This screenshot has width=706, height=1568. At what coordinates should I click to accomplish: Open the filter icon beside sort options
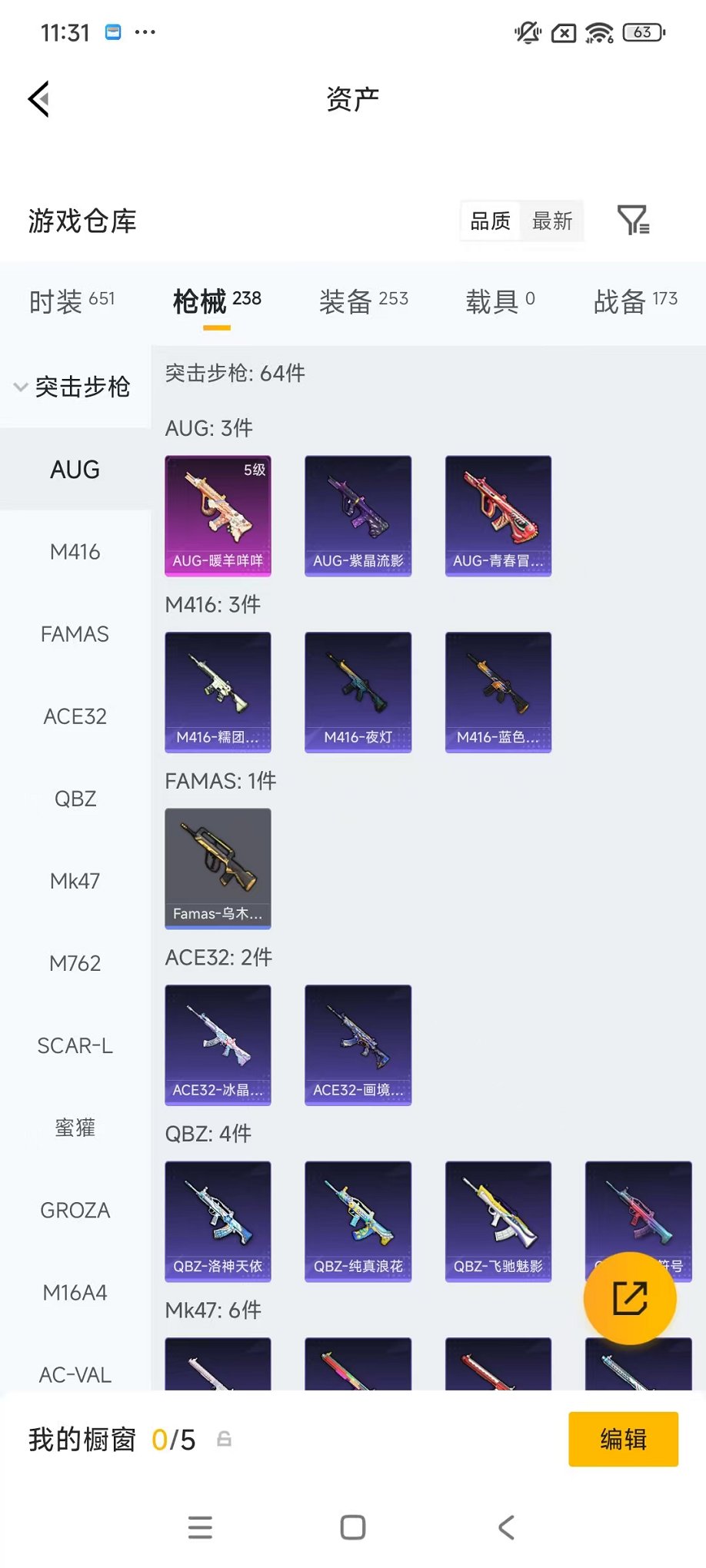(633, 221)
